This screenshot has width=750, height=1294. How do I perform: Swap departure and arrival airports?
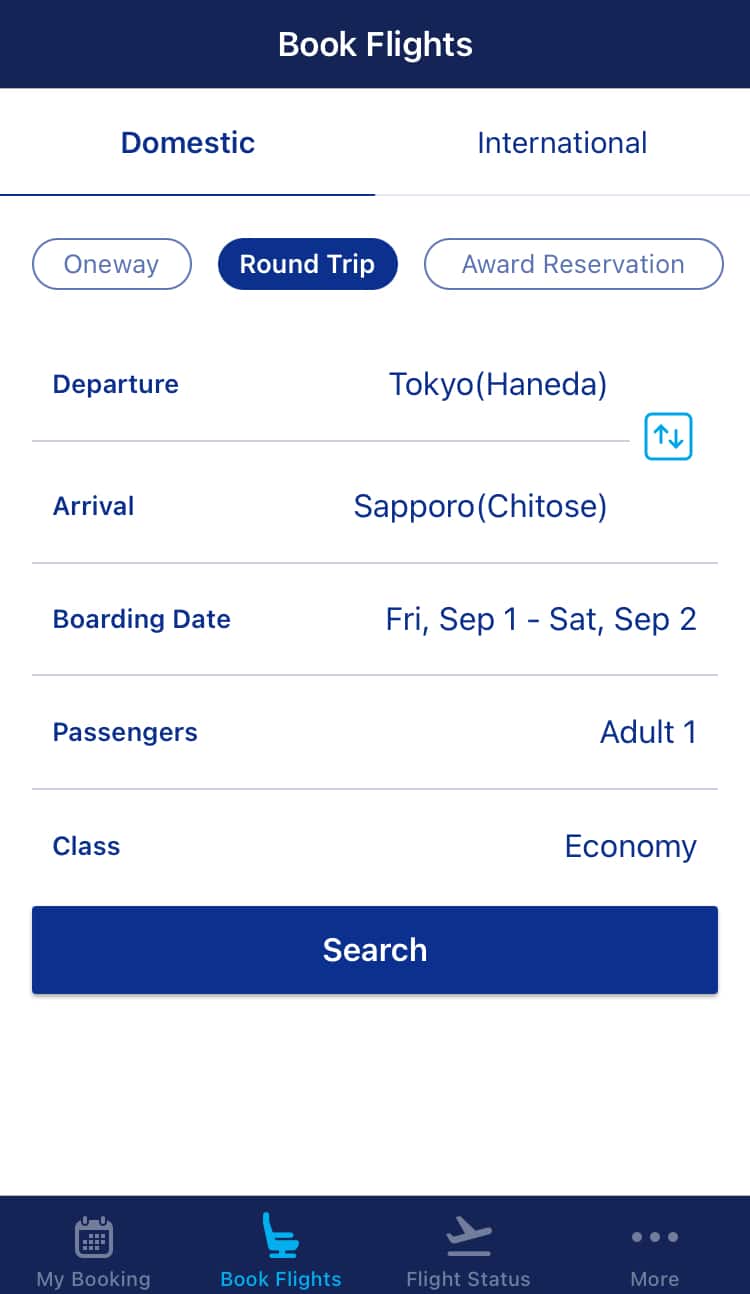click(x=668, y=437)
